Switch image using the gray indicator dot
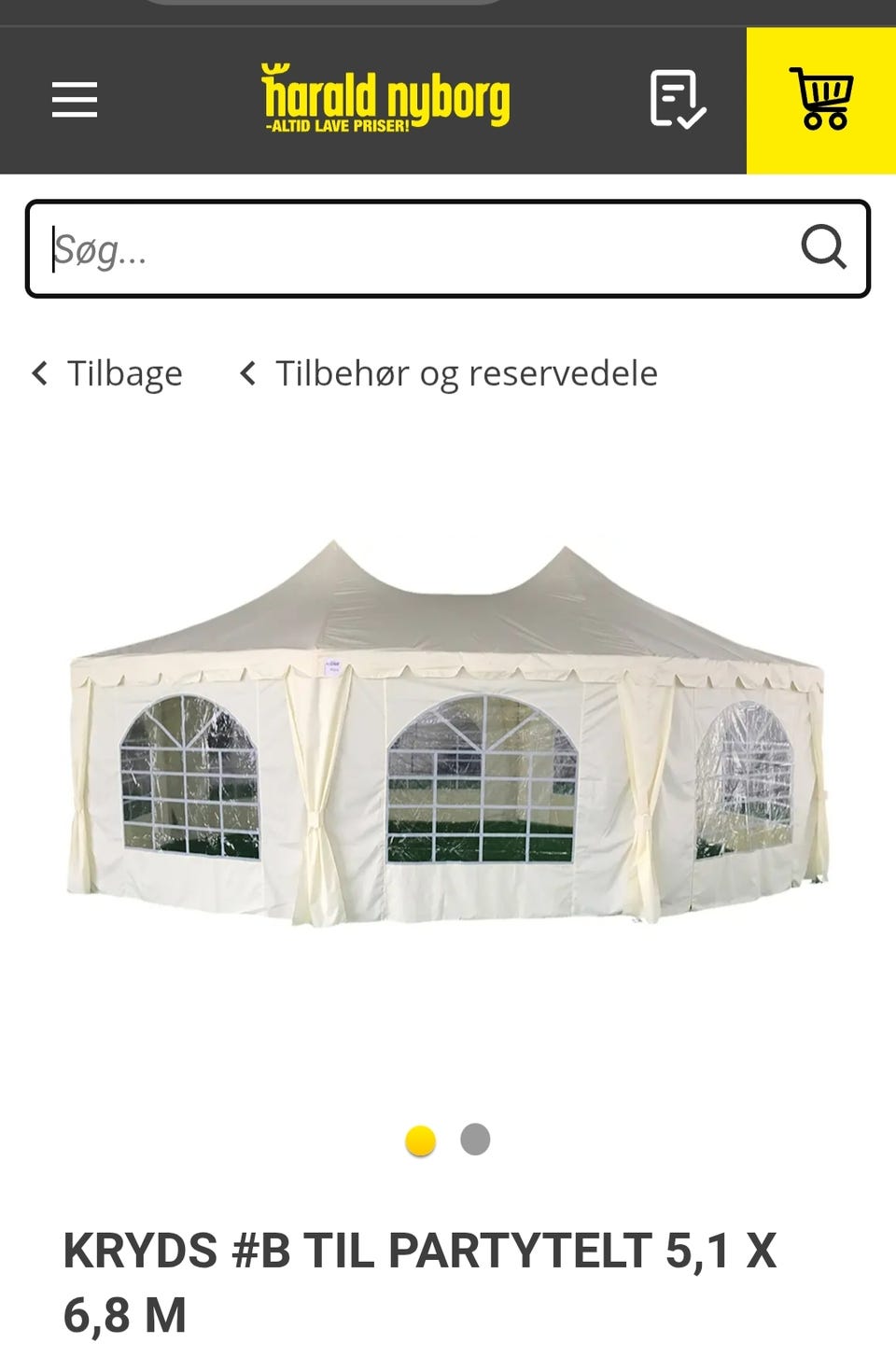The width and height of the screenshot is (896, 1357). 476,1139
